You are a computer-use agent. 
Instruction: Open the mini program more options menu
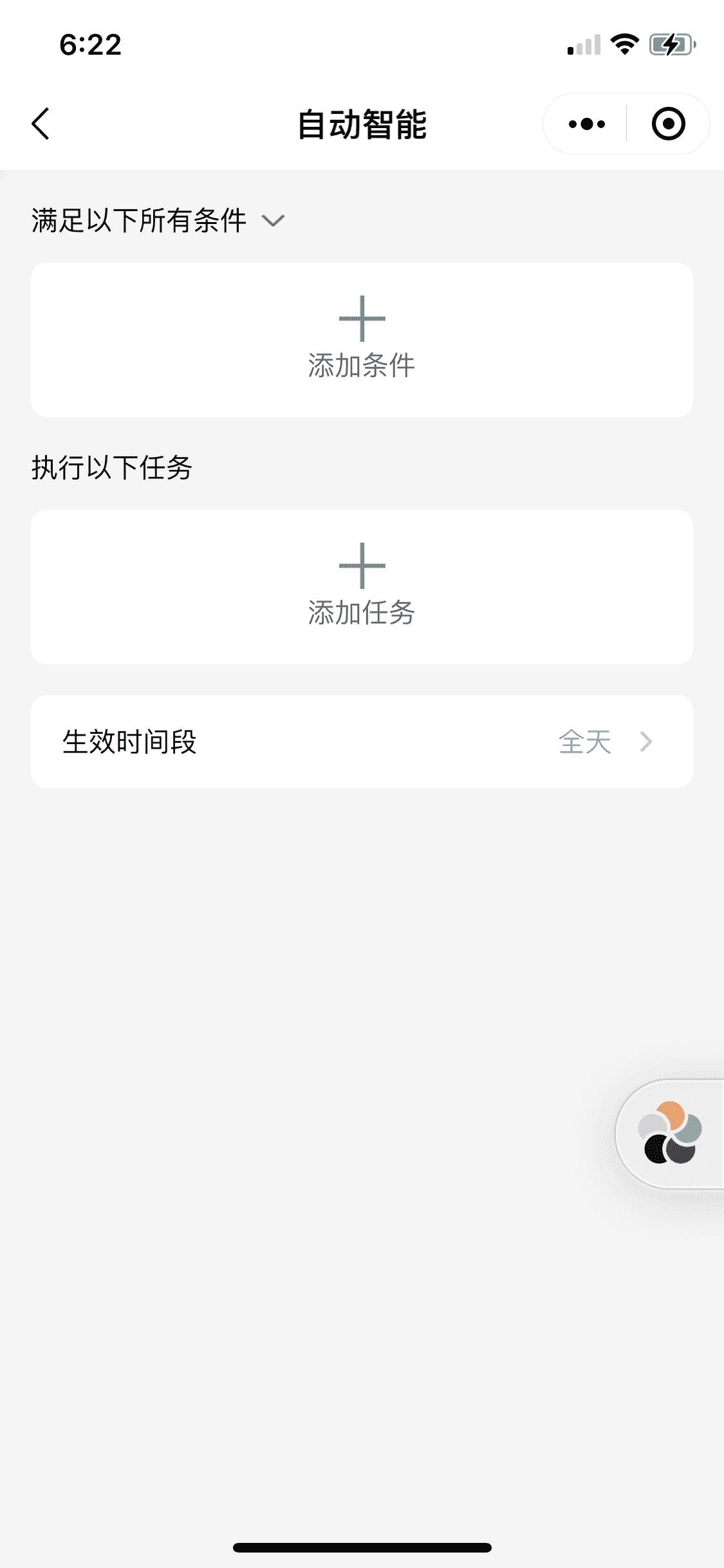click(x=586, y=124)
